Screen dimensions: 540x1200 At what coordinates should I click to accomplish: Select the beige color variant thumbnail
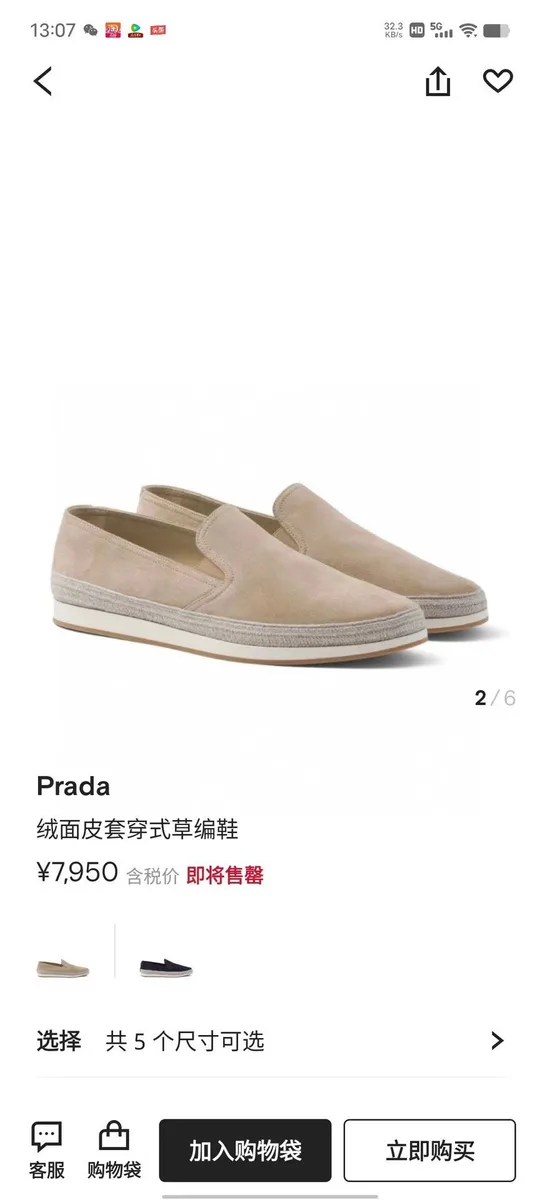pyautogui.click(x=63, y=966)
